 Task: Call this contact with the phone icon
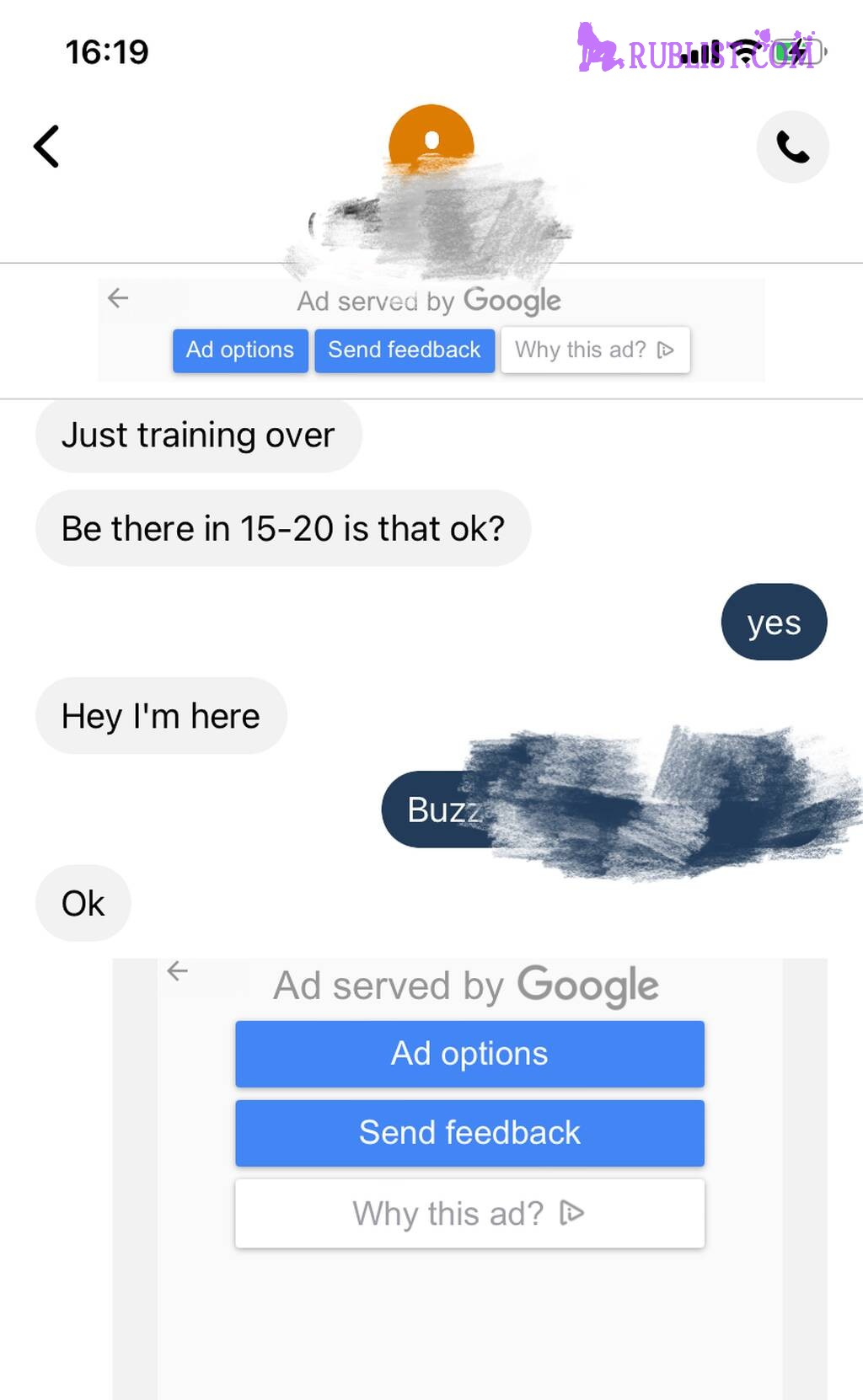point(792,147)
